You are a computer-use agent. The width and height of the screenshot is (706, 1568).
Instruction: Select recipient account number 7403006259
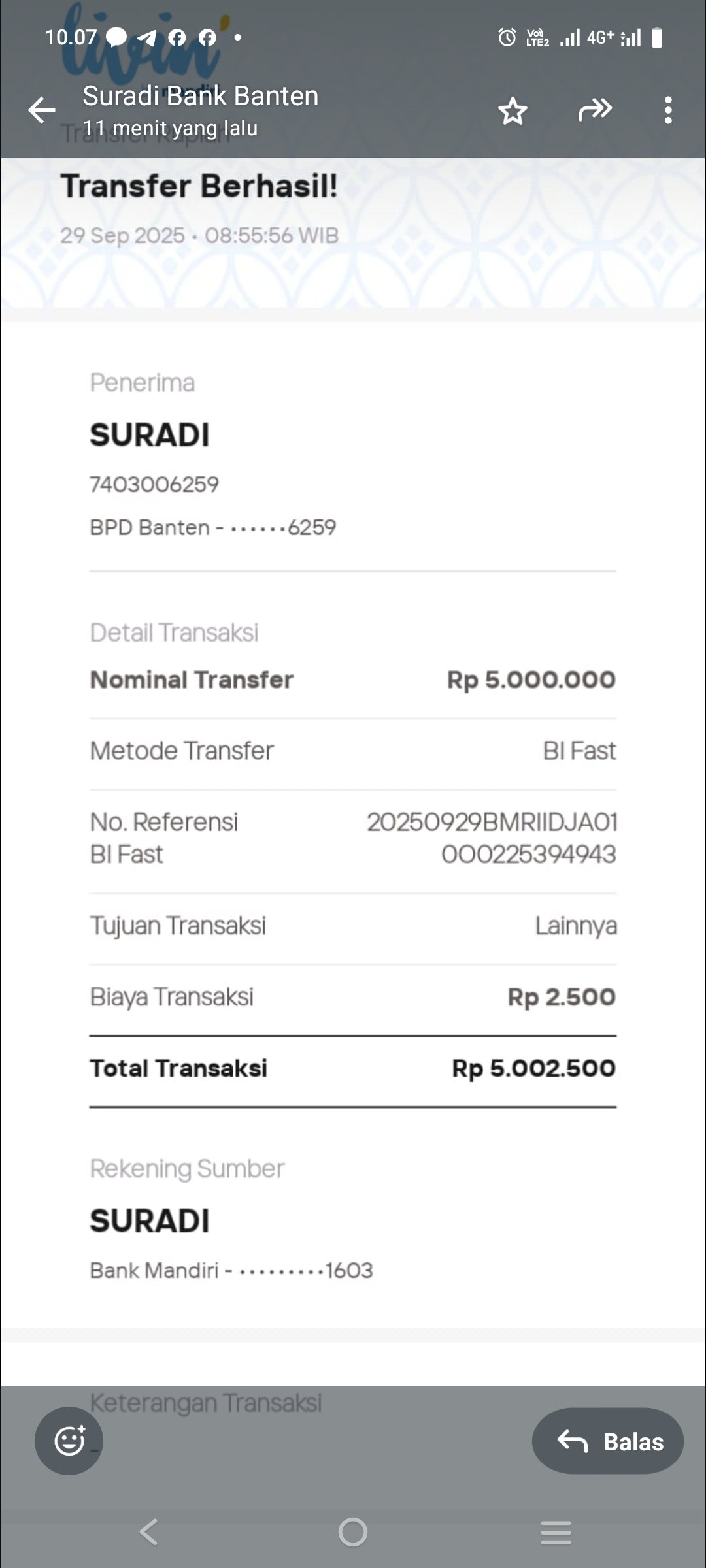154,484
